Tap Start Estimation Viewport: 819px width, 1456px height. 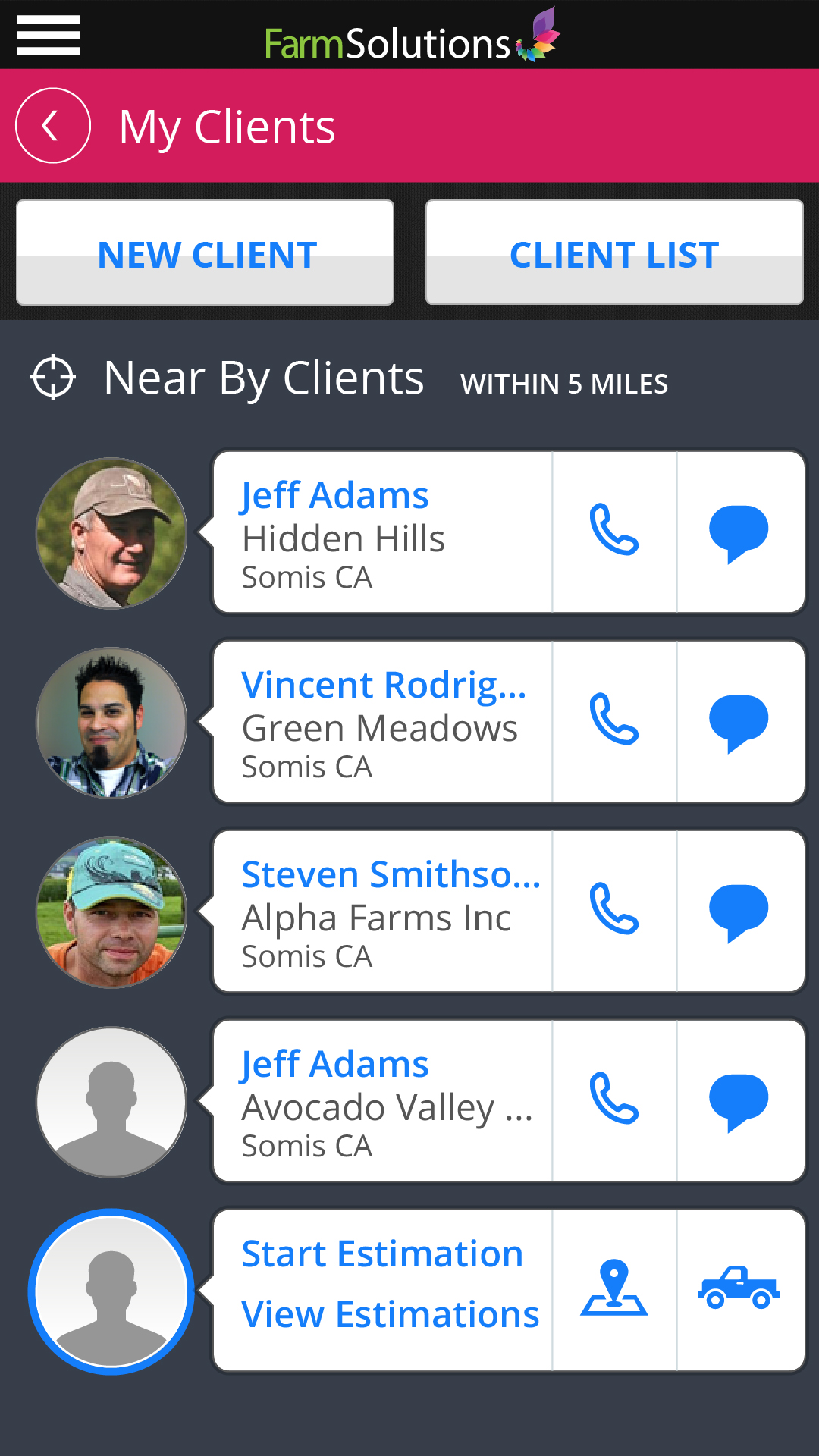382,1254
